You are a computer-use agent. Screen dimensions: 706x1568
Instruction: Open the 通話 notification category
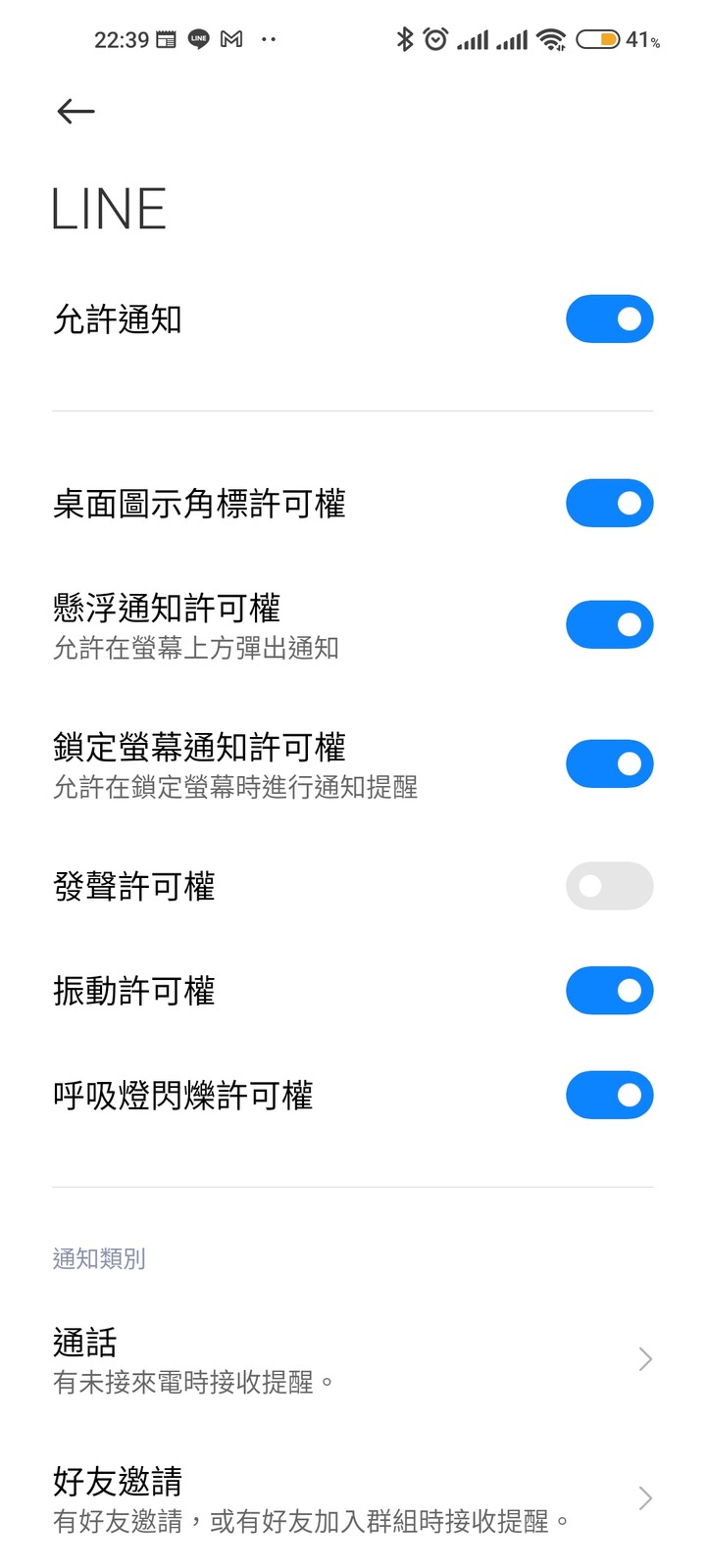click(353, 1360)
